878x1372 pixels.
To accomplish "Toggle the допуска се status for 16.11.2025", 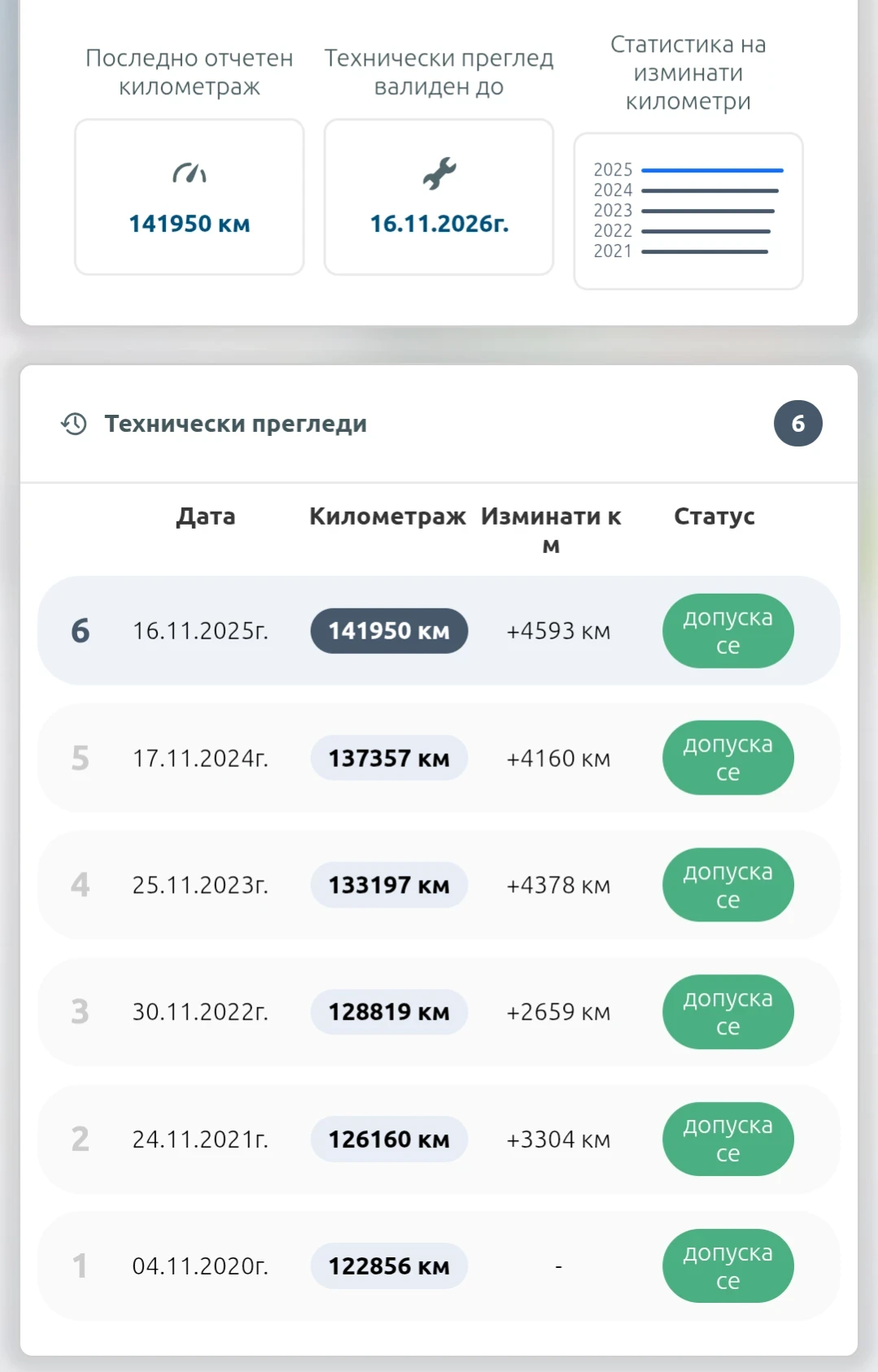I will coord(727,631).
